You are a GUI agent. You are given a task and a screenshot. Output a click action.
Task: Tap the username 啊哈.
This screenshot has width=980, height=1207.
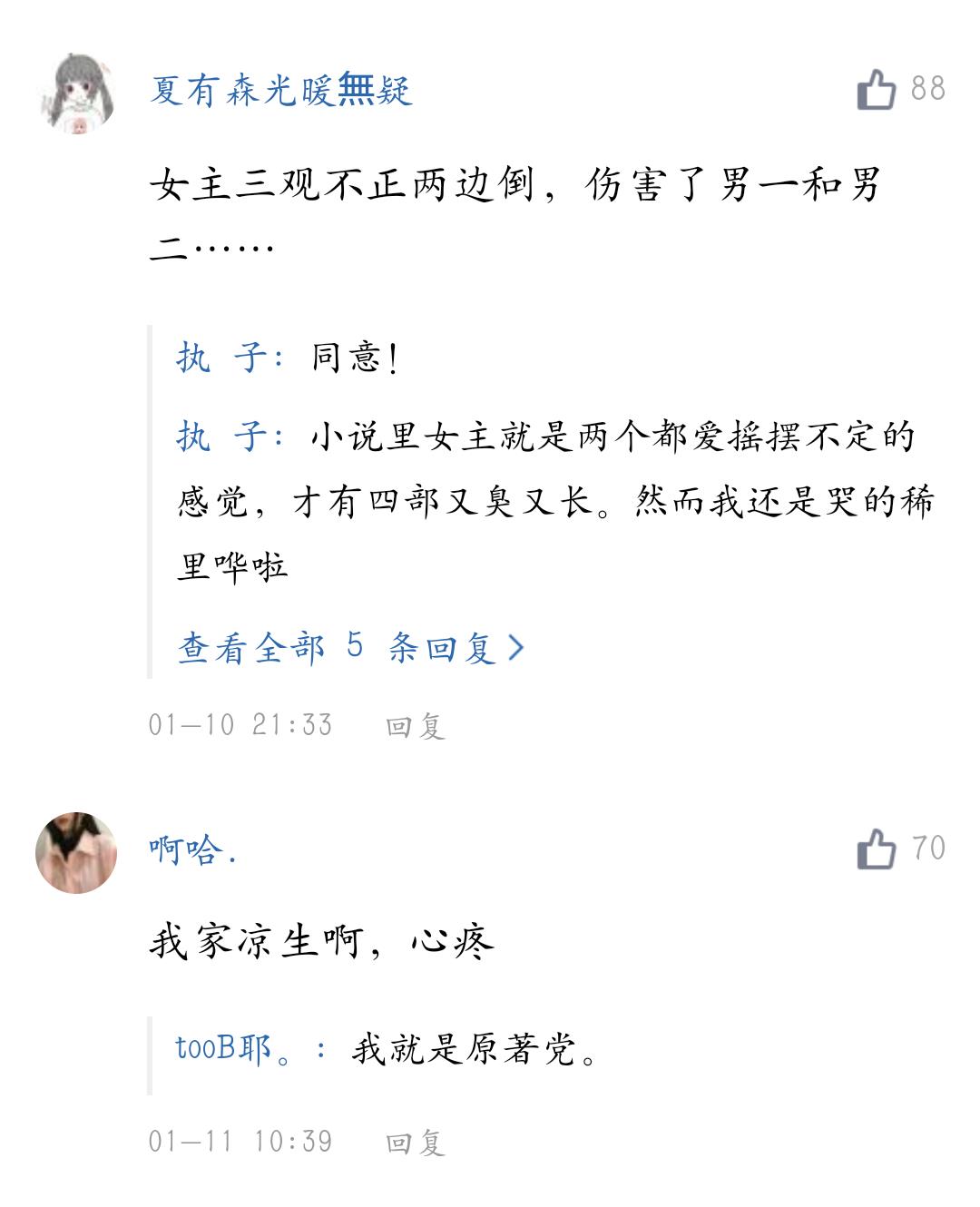(x=192, y=850)
